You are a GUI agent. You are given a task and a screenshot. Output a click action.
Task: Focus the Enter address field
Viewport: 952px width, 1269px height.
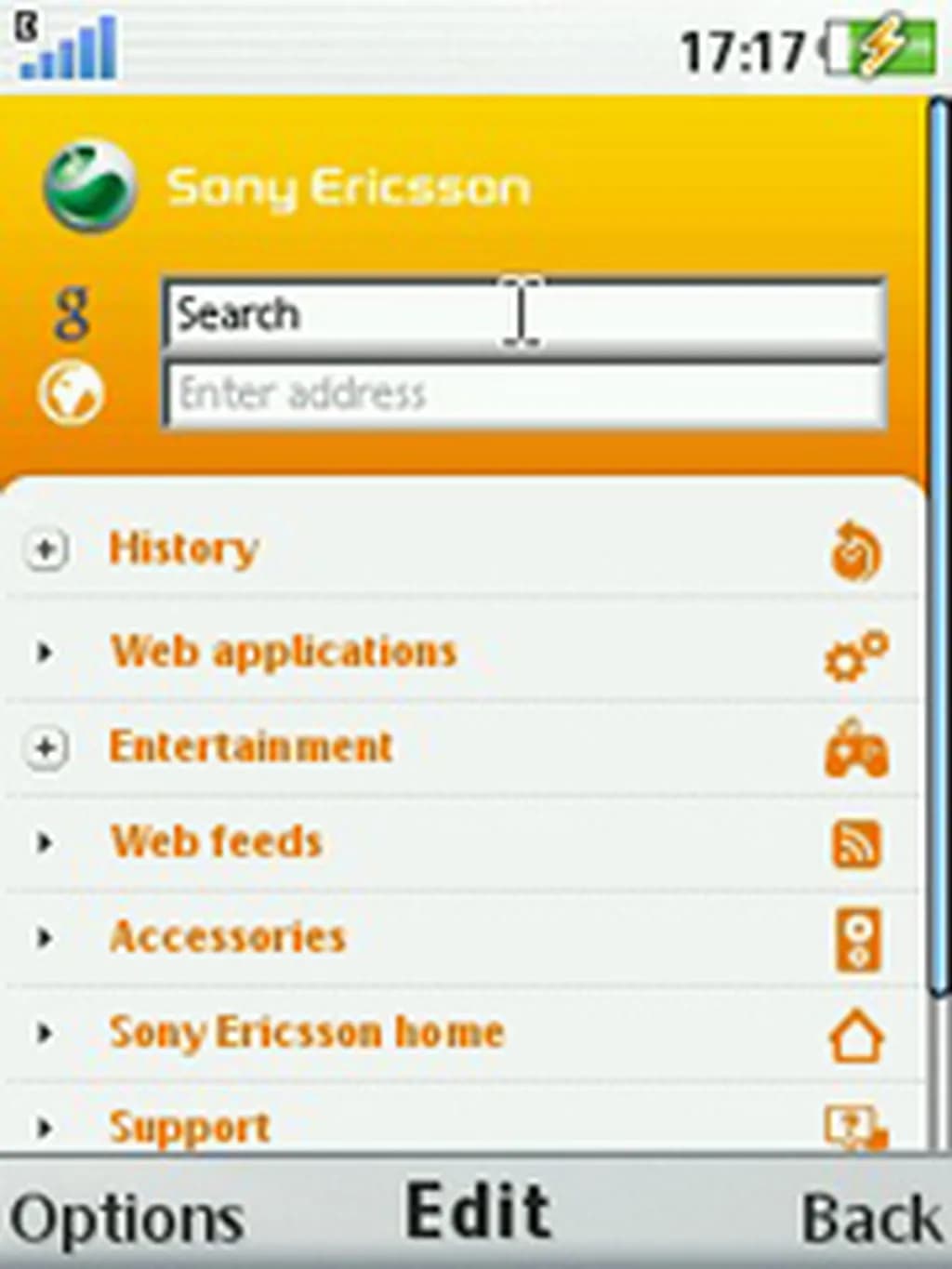pyautogui.click(x=522, y=393)
